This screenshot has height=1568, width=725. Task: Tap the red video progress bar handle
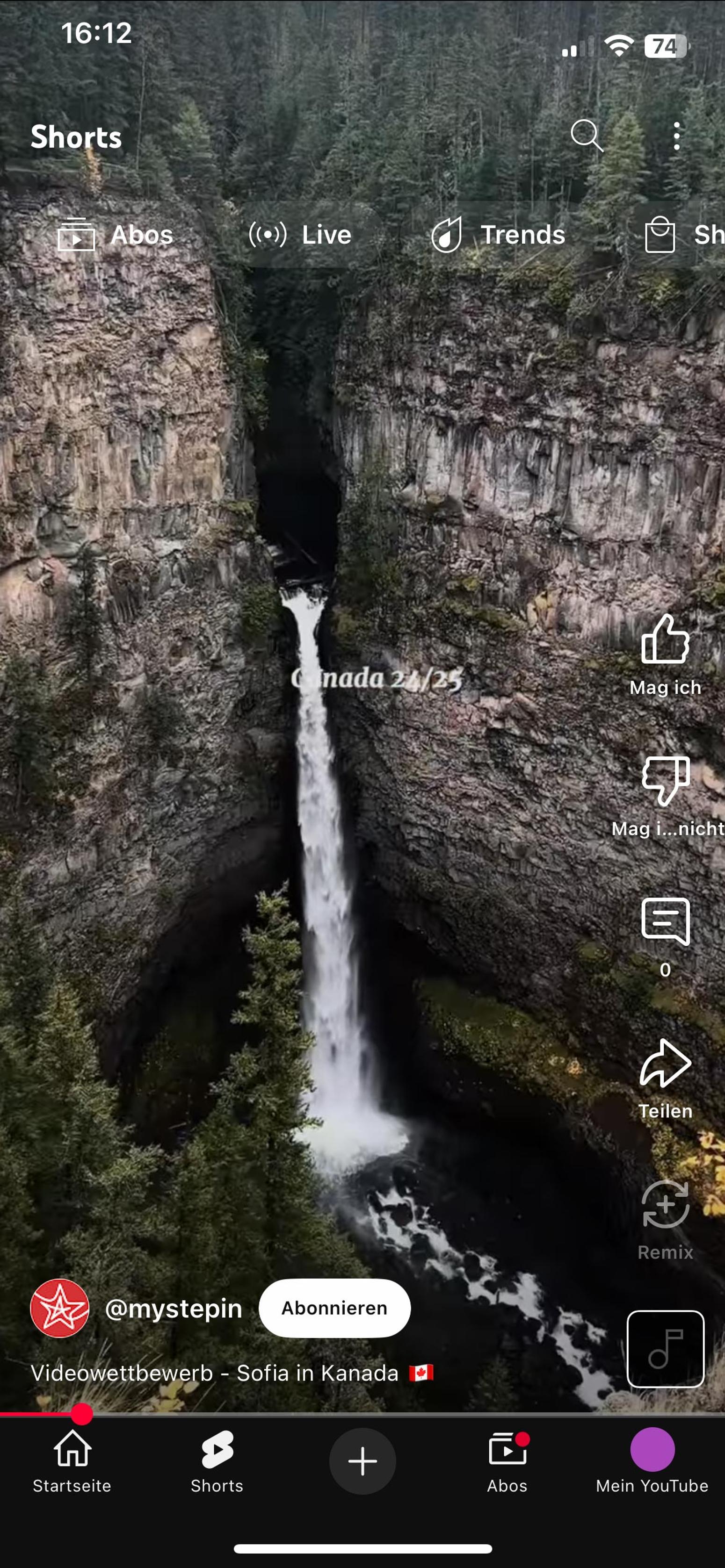click(82, 1413)
